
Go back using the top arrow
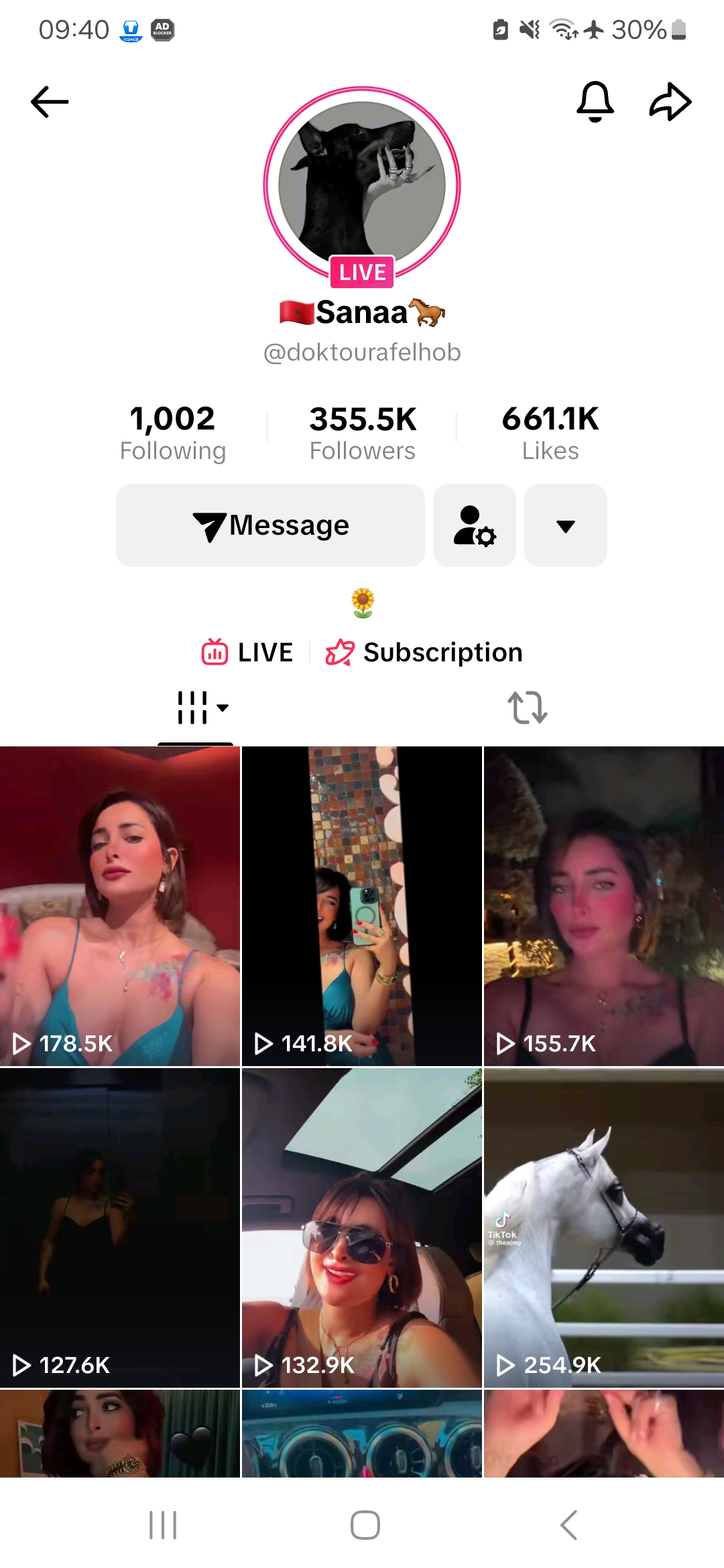[50, 102]
